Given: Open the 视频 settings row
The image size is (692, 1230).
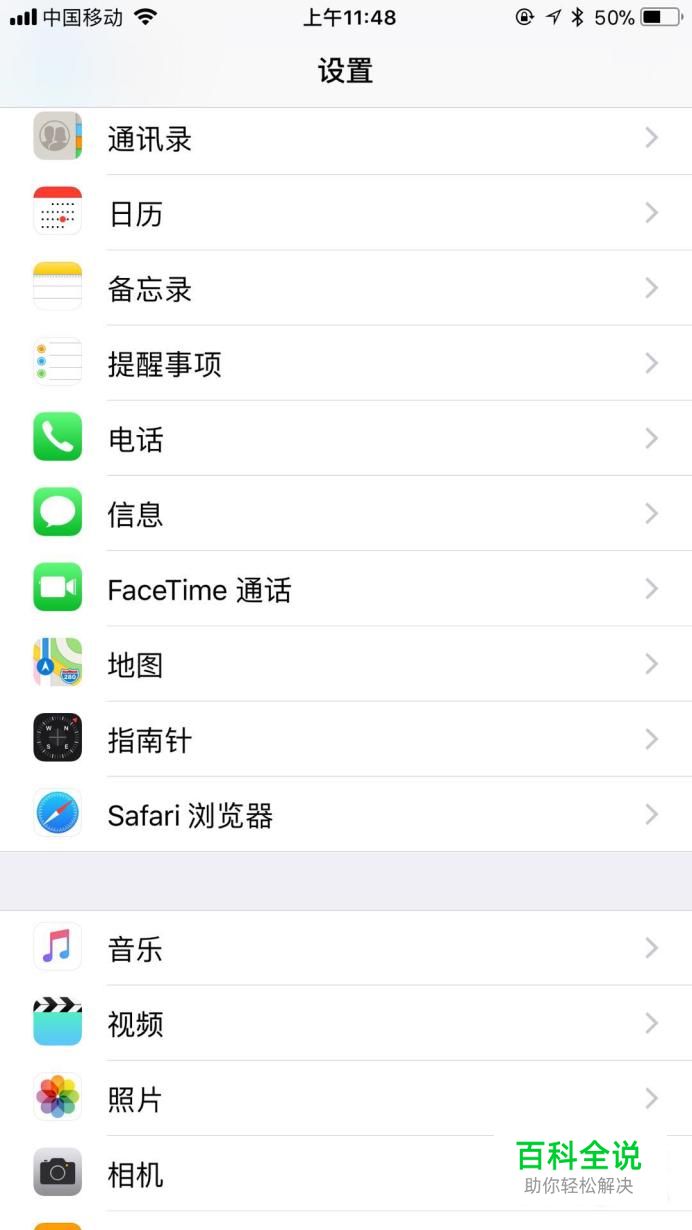Looking at the screenshot, I should (x=346, y=1024).
